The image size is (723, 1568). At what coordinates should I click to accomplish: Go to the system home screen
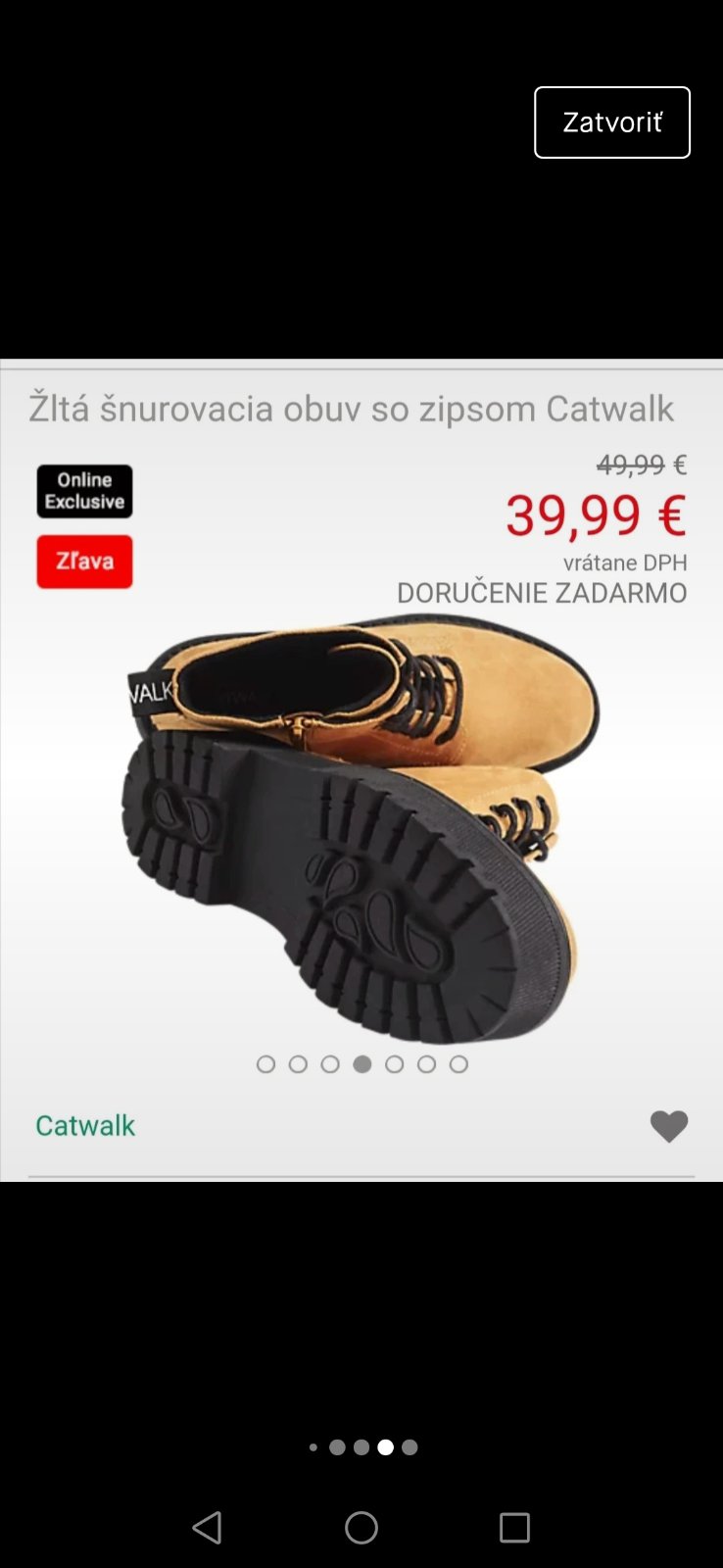[361, 1527]
